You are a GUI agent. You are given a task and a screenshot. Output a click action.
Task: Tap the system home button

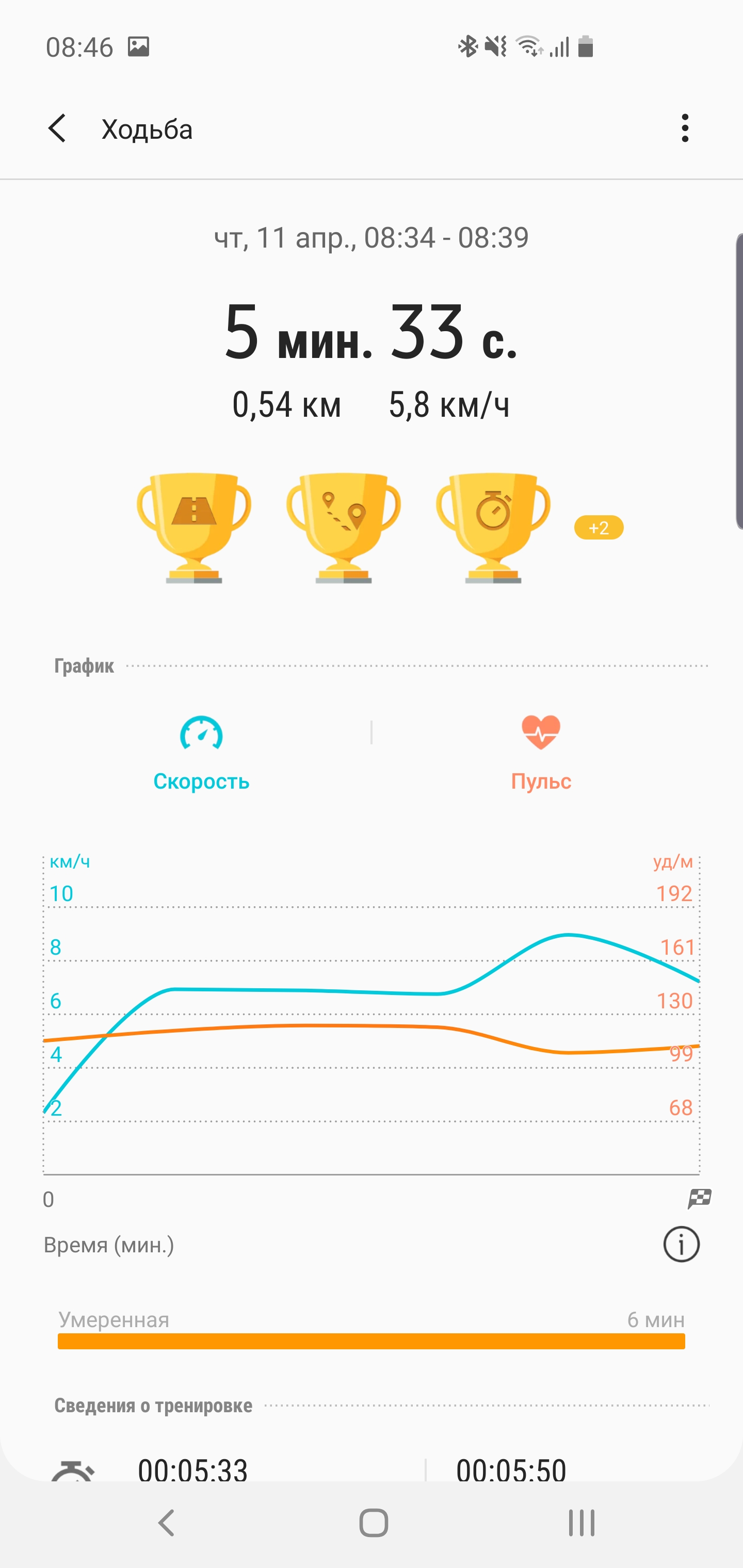[x=374, y=1523]
